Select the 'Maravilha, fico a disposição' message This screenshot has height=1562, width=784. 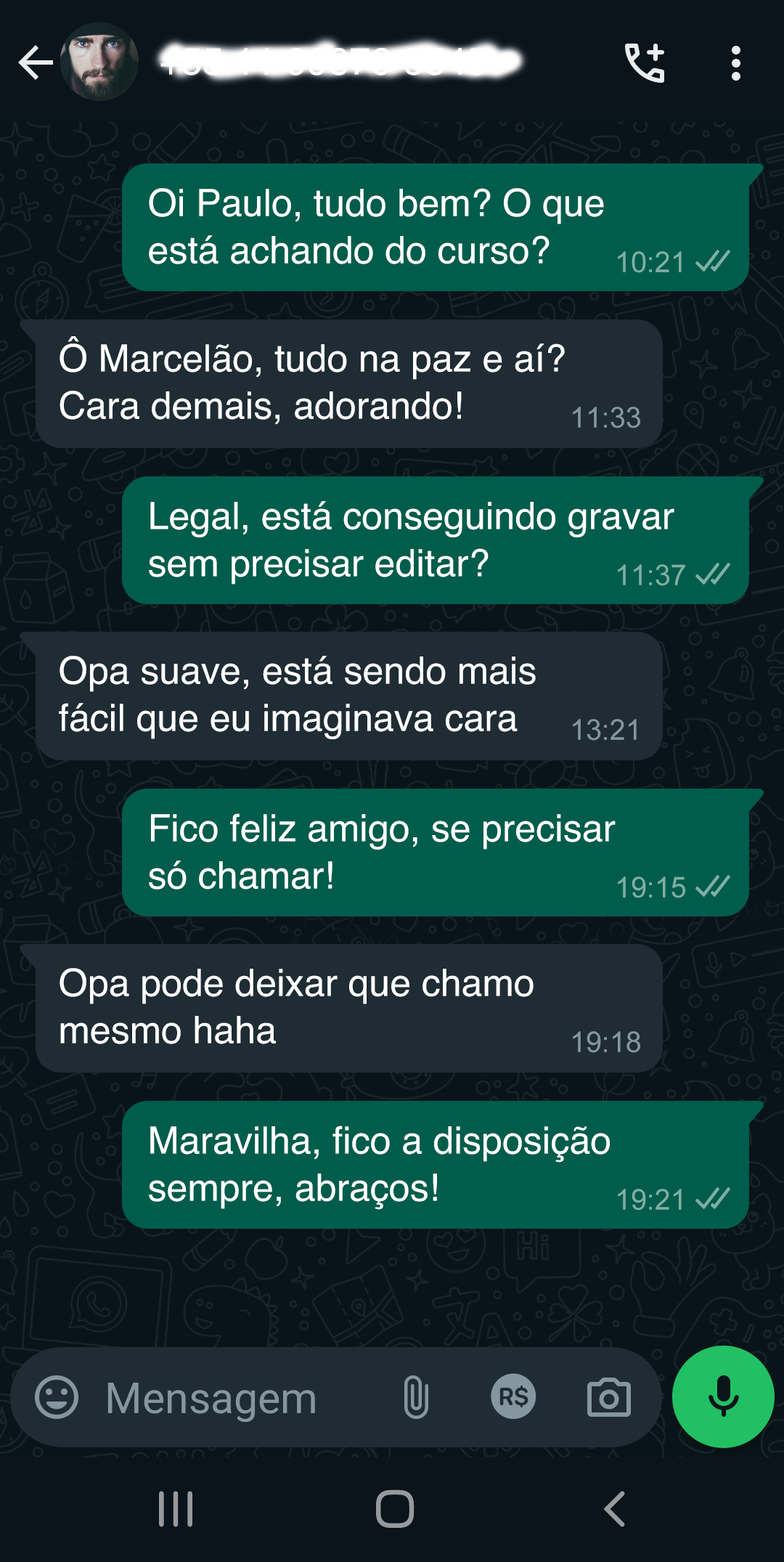point(436,1164)
